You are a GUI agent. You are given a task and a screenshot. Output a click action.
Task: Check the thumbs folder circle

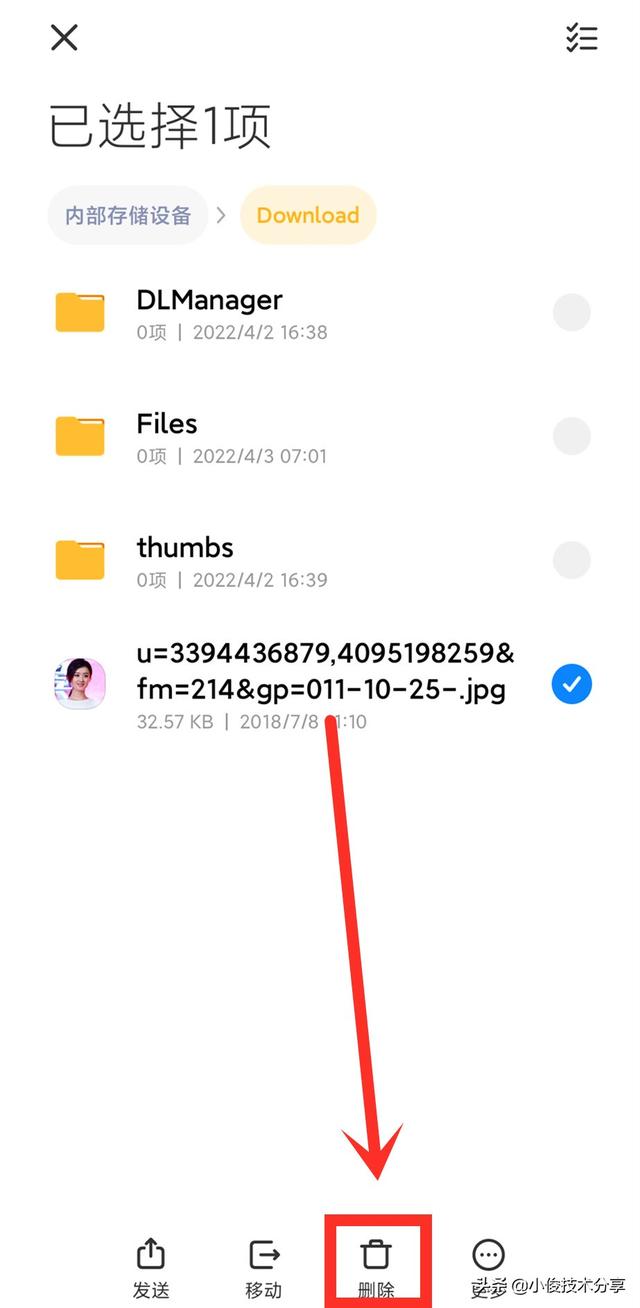(572, 560)
